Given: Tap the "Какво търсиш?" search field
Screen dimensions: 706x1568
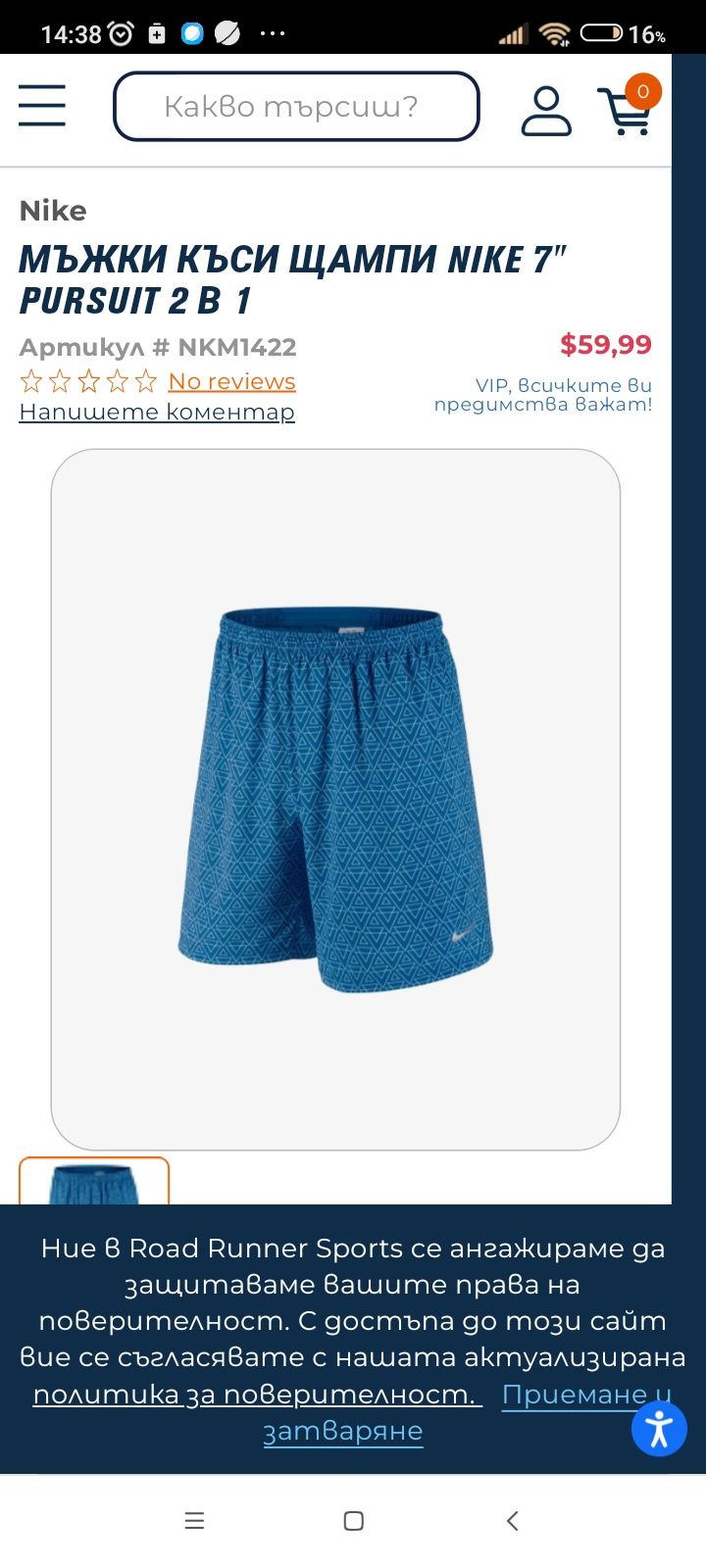Looking at the screenshot, I should click(x=296, y=106).
